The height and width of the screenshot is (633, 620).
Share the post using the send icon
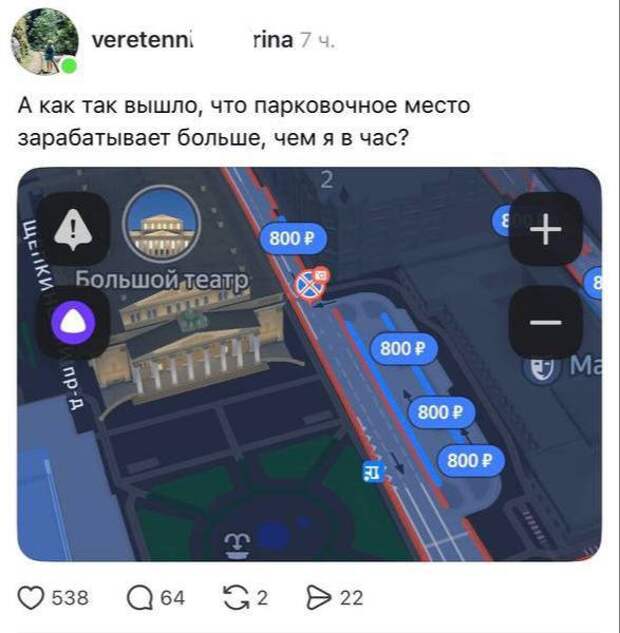click(318, 598)
